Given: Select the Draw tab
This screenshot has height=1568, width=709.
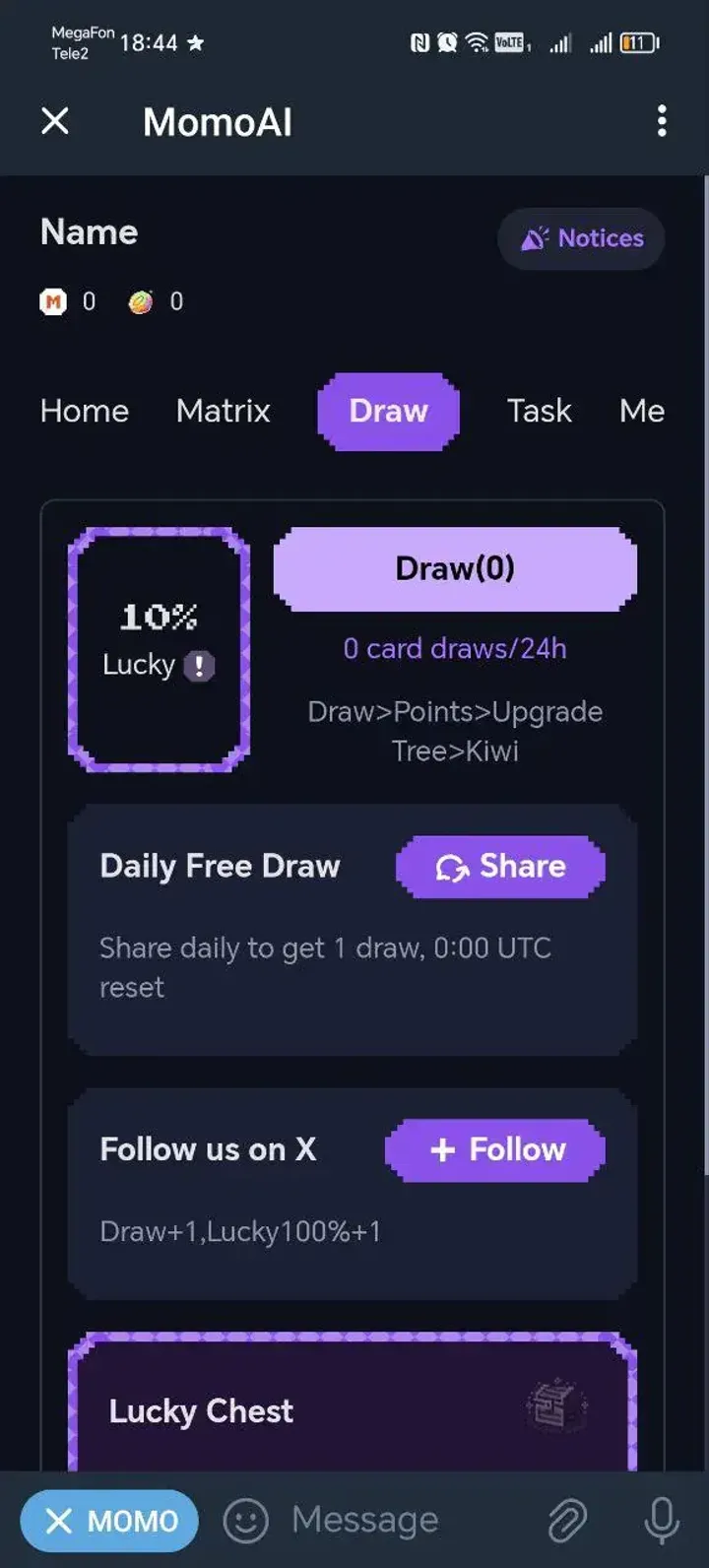Looking at the screenshot, I should pyautogui.click(x=388, y=411).
